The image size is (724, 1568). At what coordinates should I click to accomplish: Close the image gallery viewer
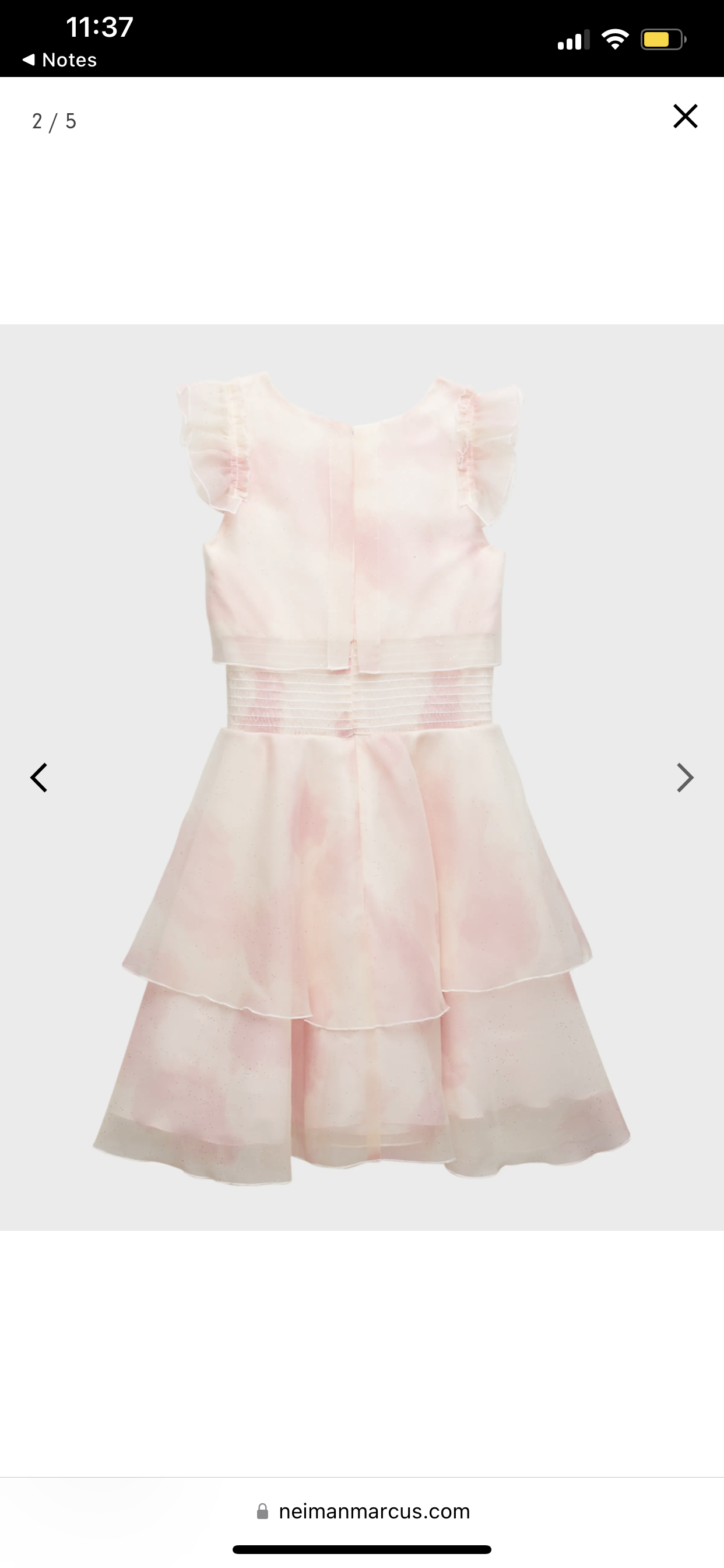(x=685, y=116)
